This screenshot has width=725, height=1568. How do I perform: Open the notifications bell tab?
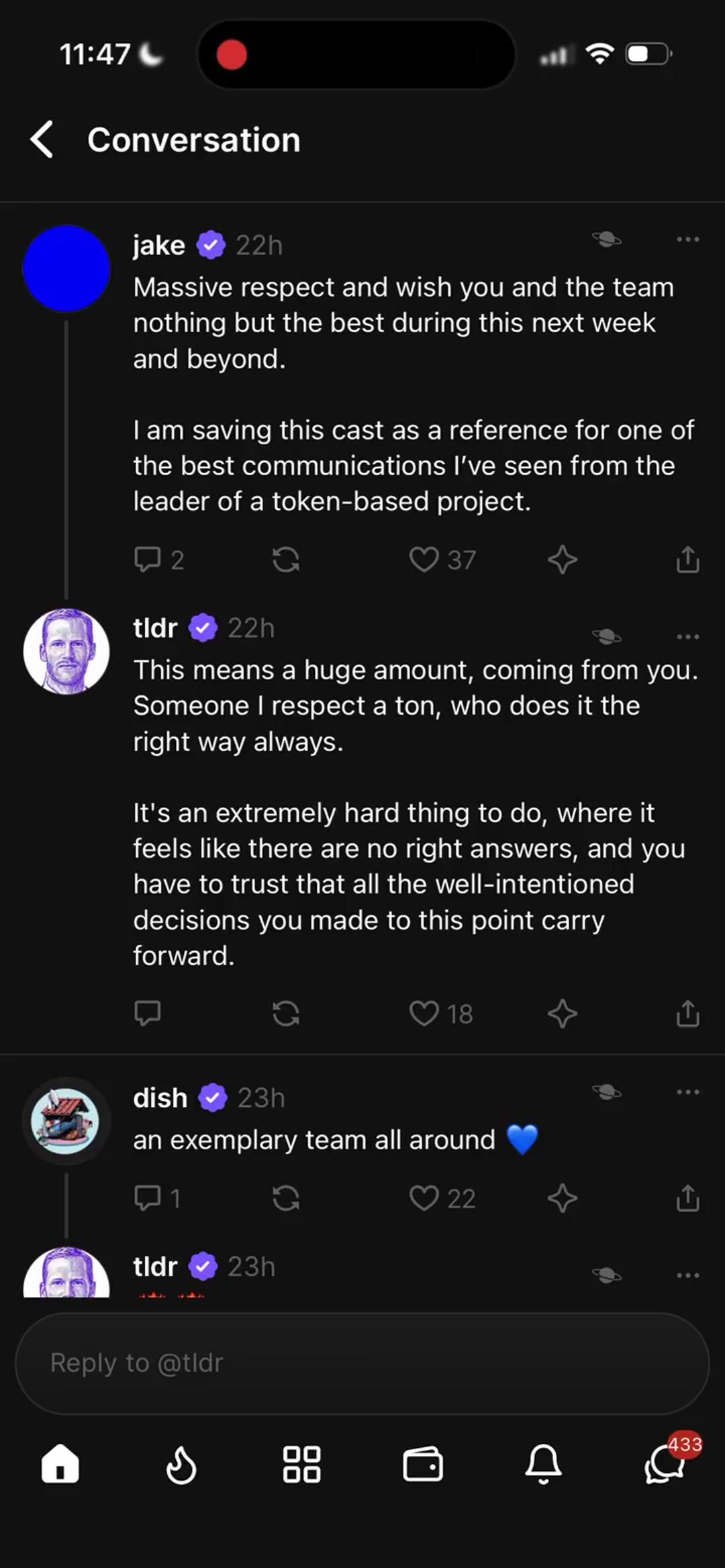543,1465
